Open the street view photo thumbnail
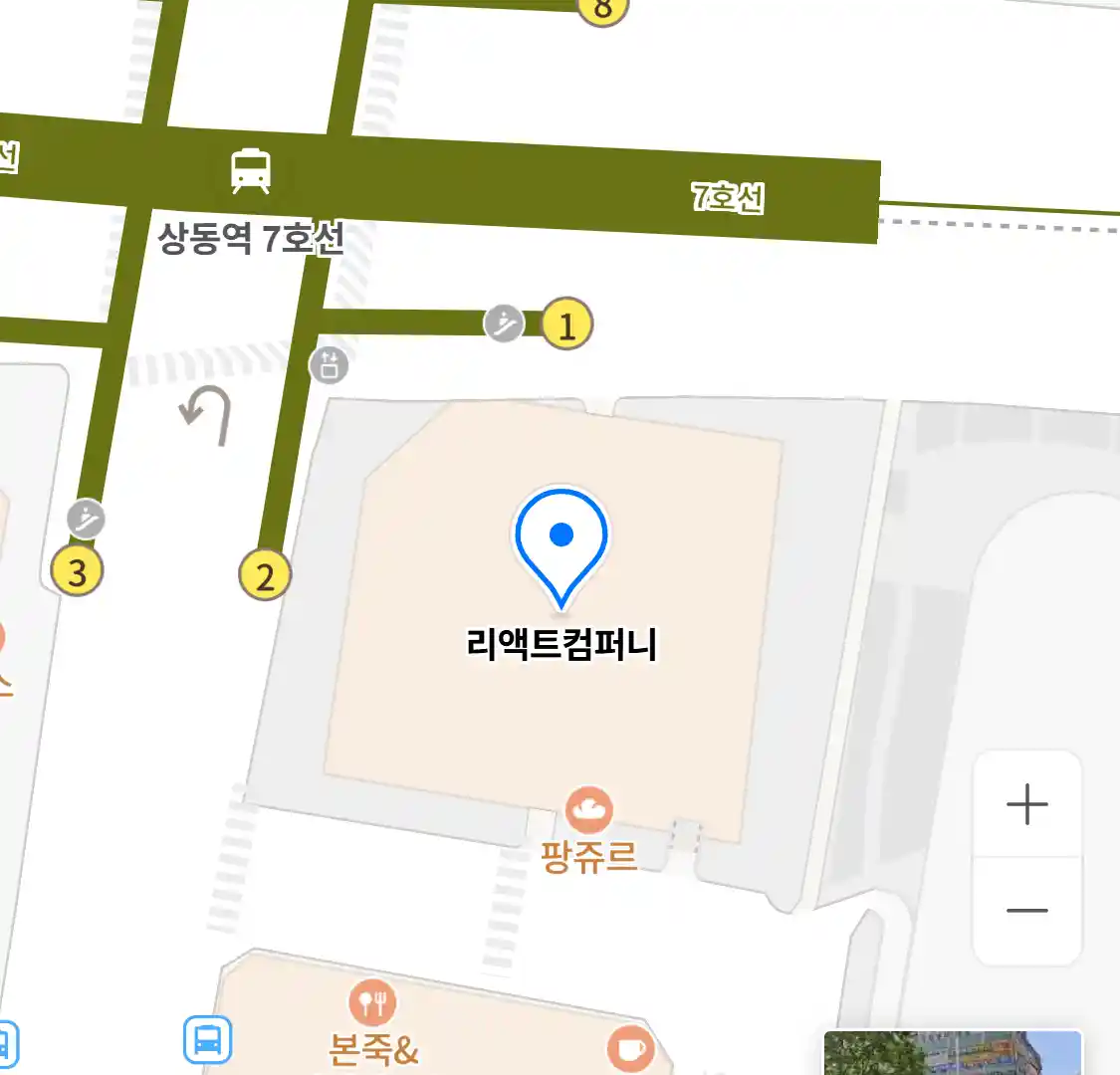The width and height of the screenshot is (1120, 1075). coord(952,1053)
